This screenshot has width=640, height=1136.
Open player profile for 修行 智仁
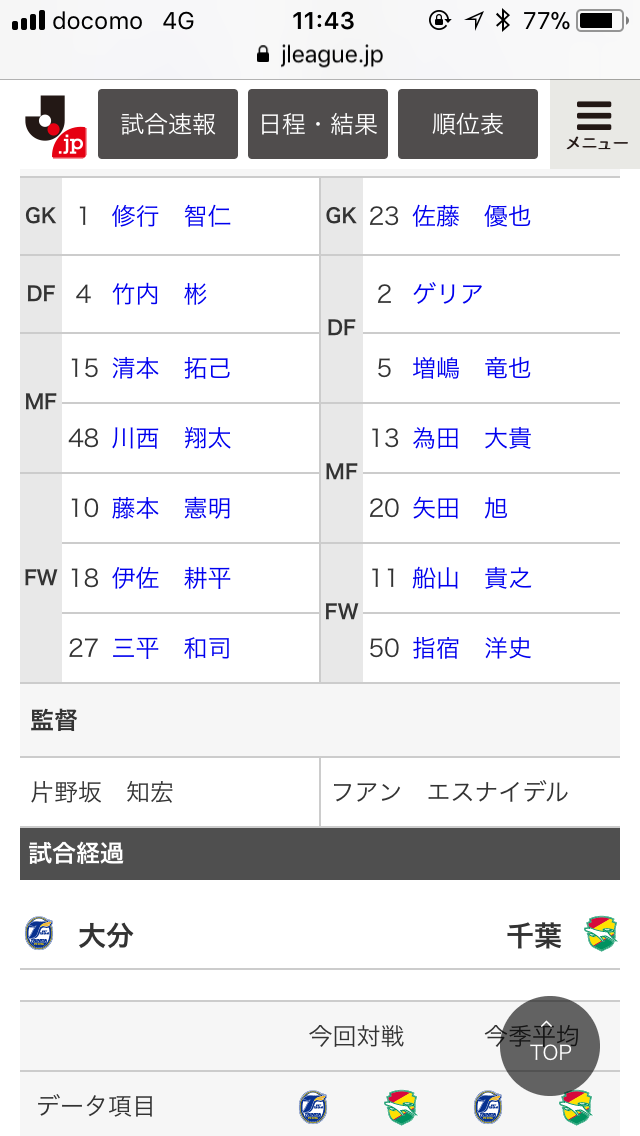tap(171, 216)
